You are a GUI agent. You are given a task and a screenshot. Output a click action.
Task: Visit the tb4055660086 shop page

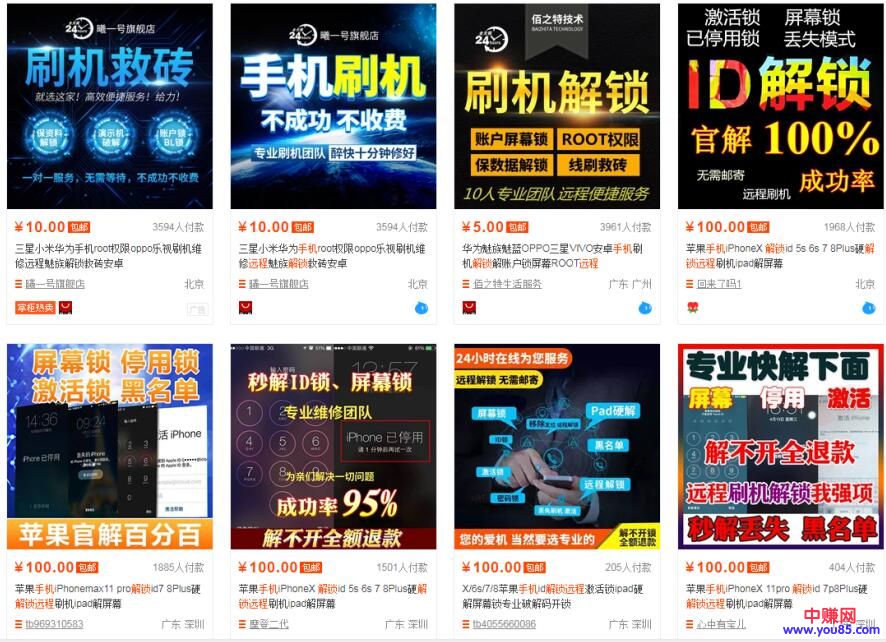click(504, 624)
